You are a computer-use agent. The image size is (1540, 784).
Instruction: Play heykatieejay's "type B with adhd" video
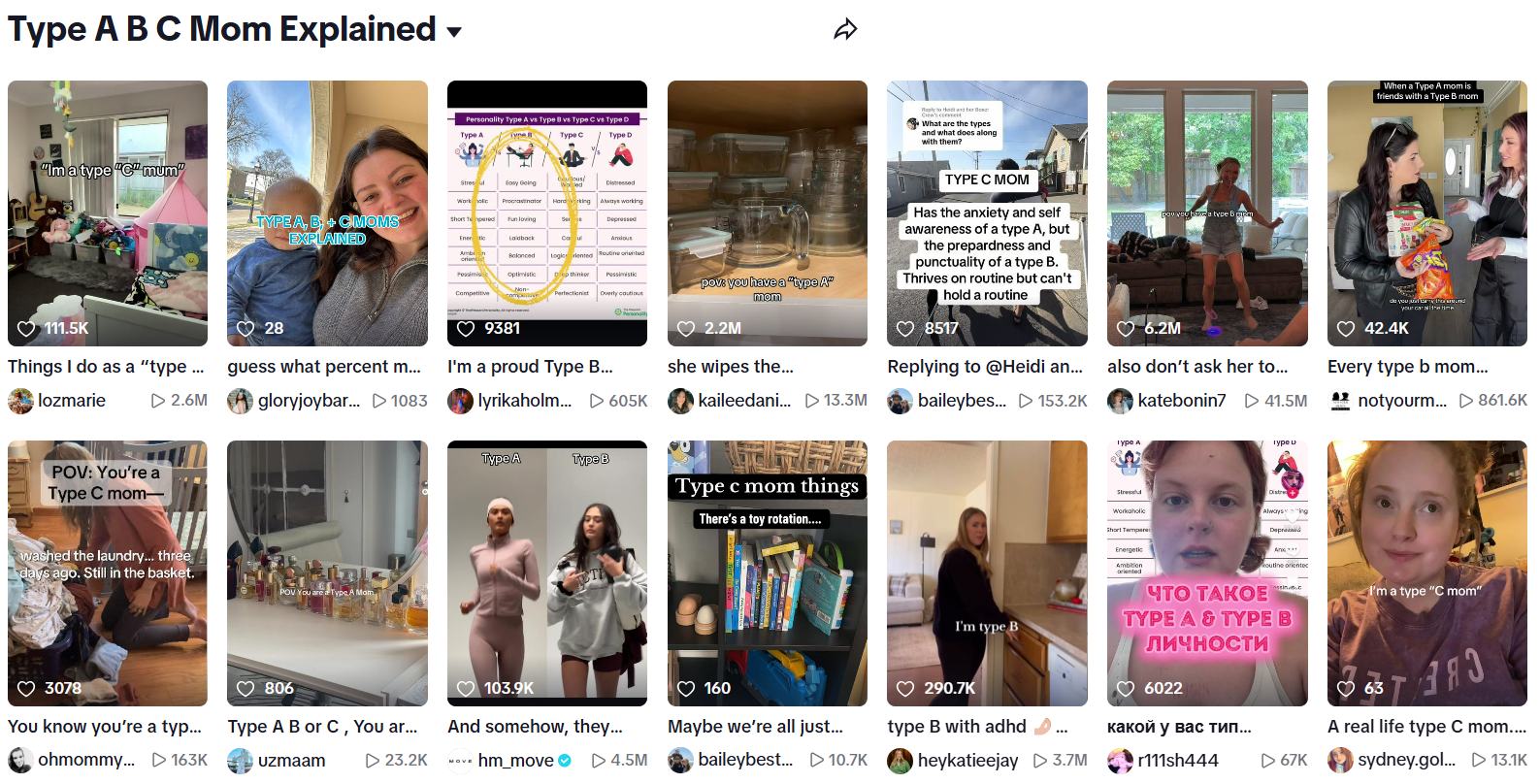pos(987,572)
